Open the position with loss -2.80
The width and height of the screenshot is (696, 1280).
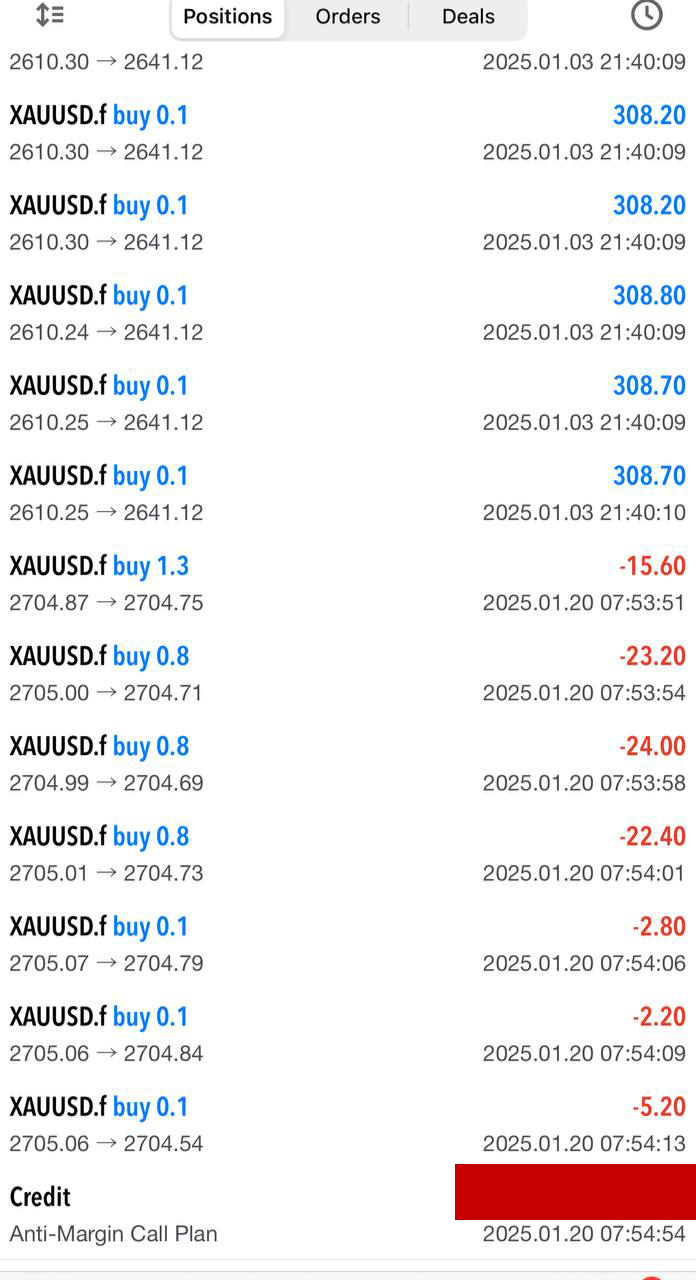(348, 944)
